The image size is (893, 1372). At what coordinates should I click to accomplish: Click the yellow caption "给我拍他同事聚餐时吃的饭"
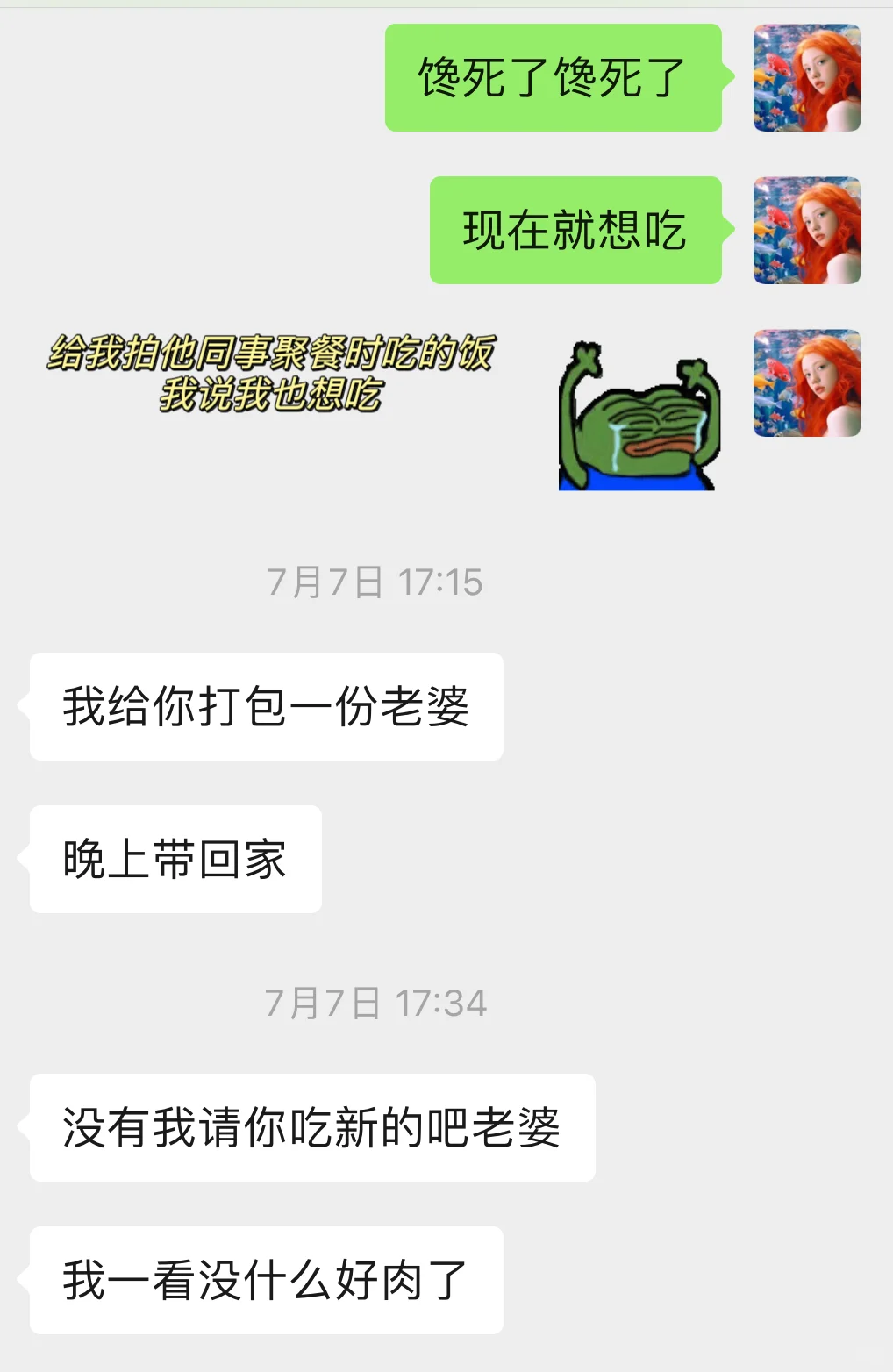[272, 351]
